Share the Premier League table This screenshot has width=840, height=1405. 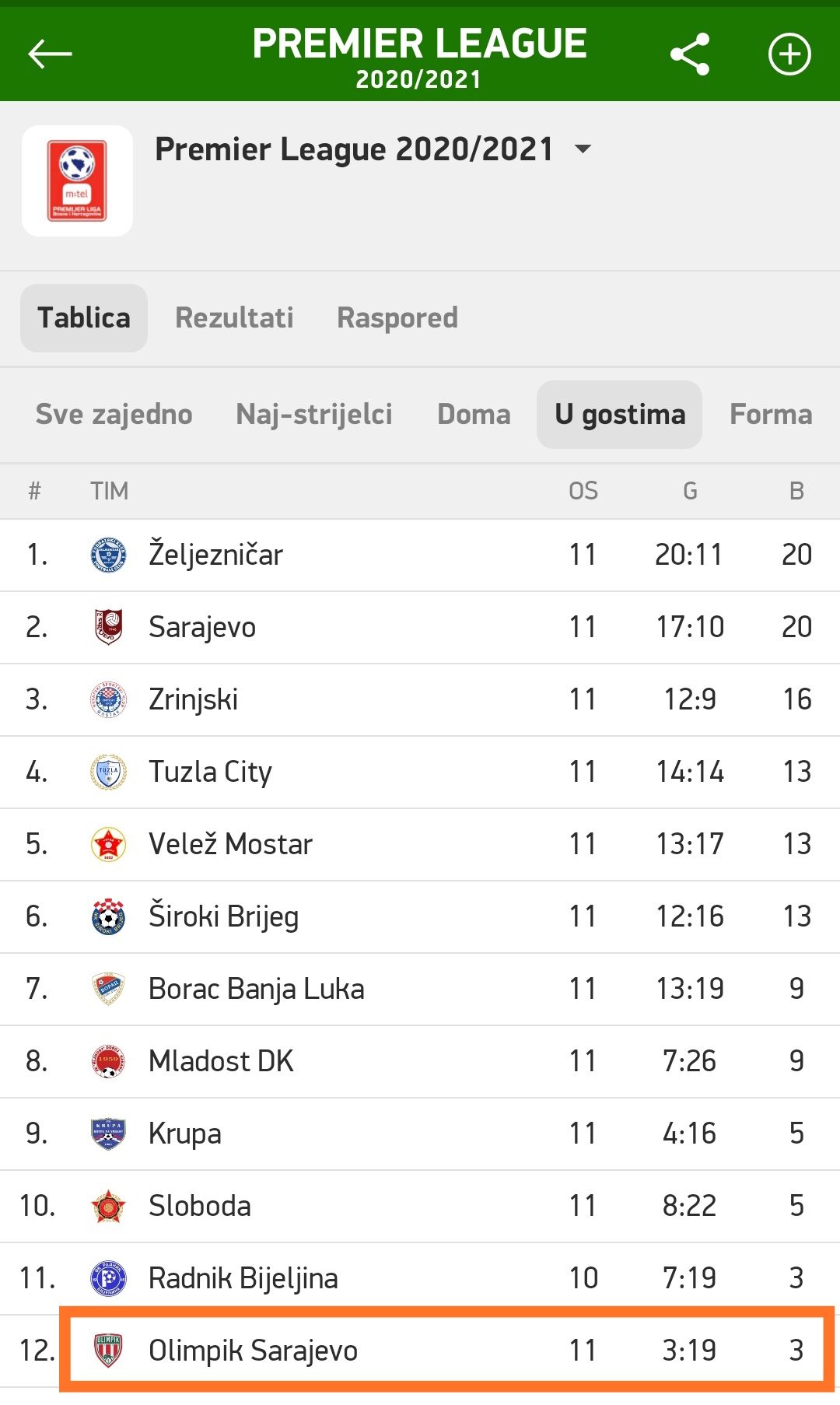pyautogui.click(x=690, y=54)
